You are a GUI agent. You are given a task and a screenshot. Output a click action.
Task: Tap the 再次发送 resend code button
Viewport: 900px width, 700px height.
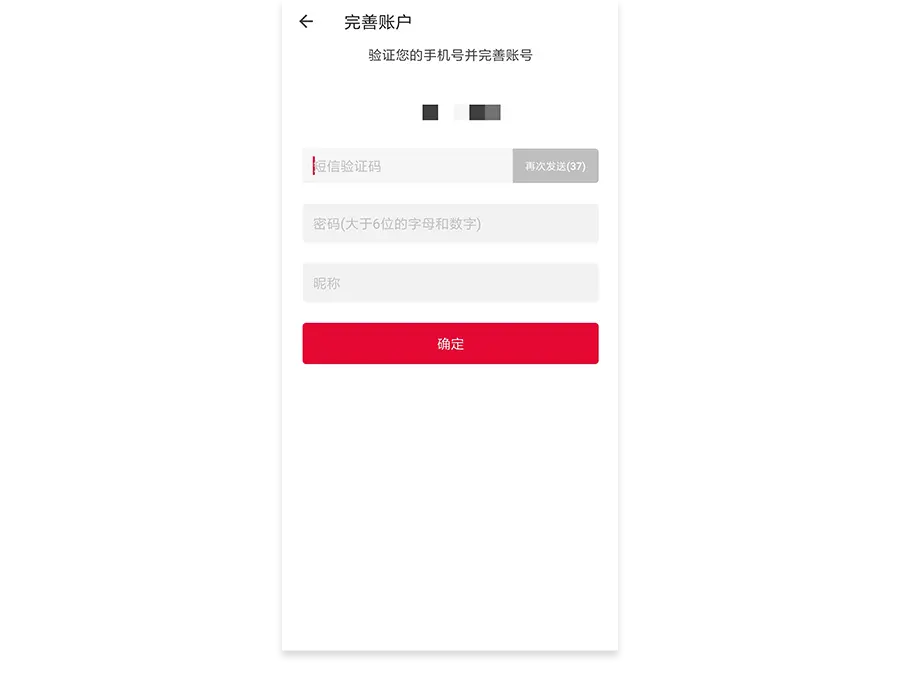coord(555,166)
